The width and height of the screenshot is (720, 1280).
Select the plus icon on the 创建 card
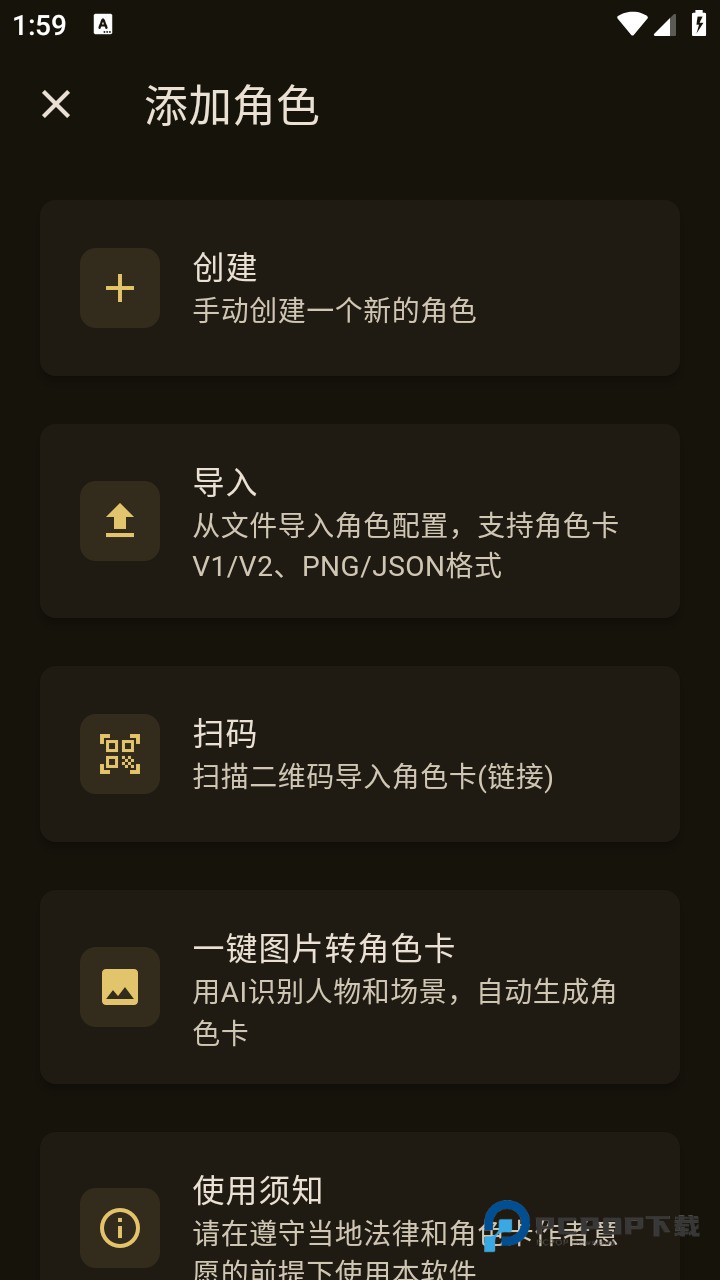119,288
